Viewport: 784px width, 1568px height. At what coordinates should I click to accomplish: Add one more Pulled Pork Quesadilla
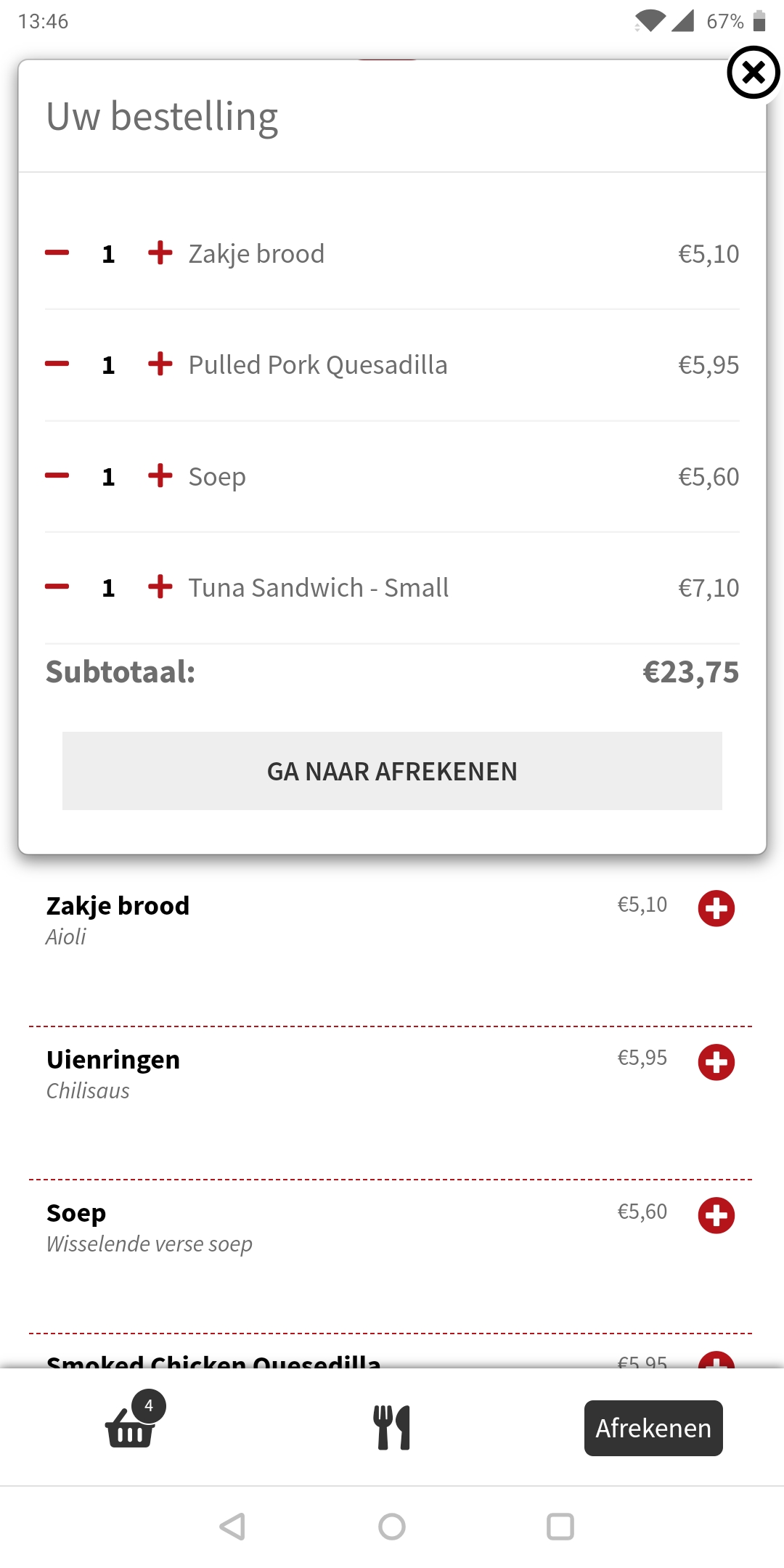pyautogui.click(x=160, y=364)
